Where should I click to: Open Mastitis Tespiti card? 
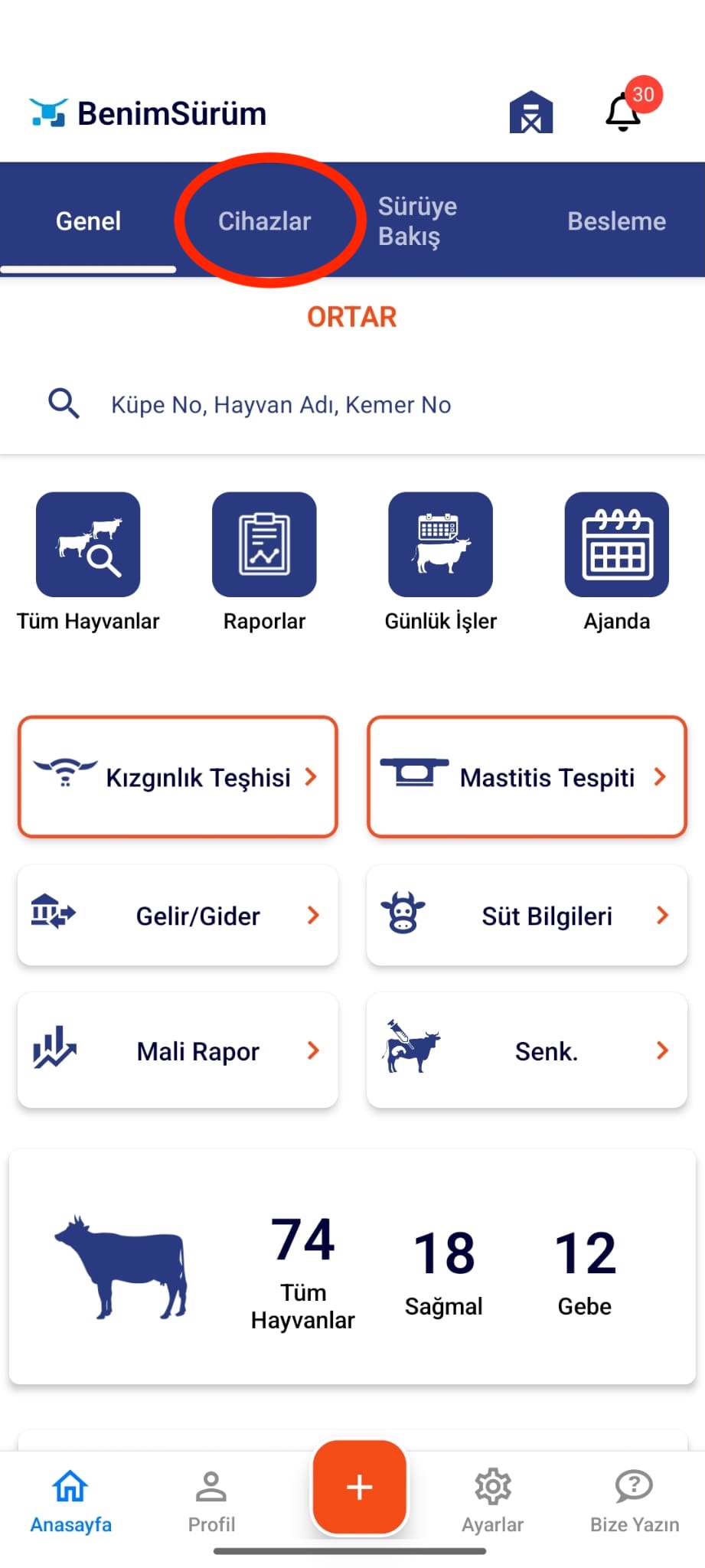(527, 776)
